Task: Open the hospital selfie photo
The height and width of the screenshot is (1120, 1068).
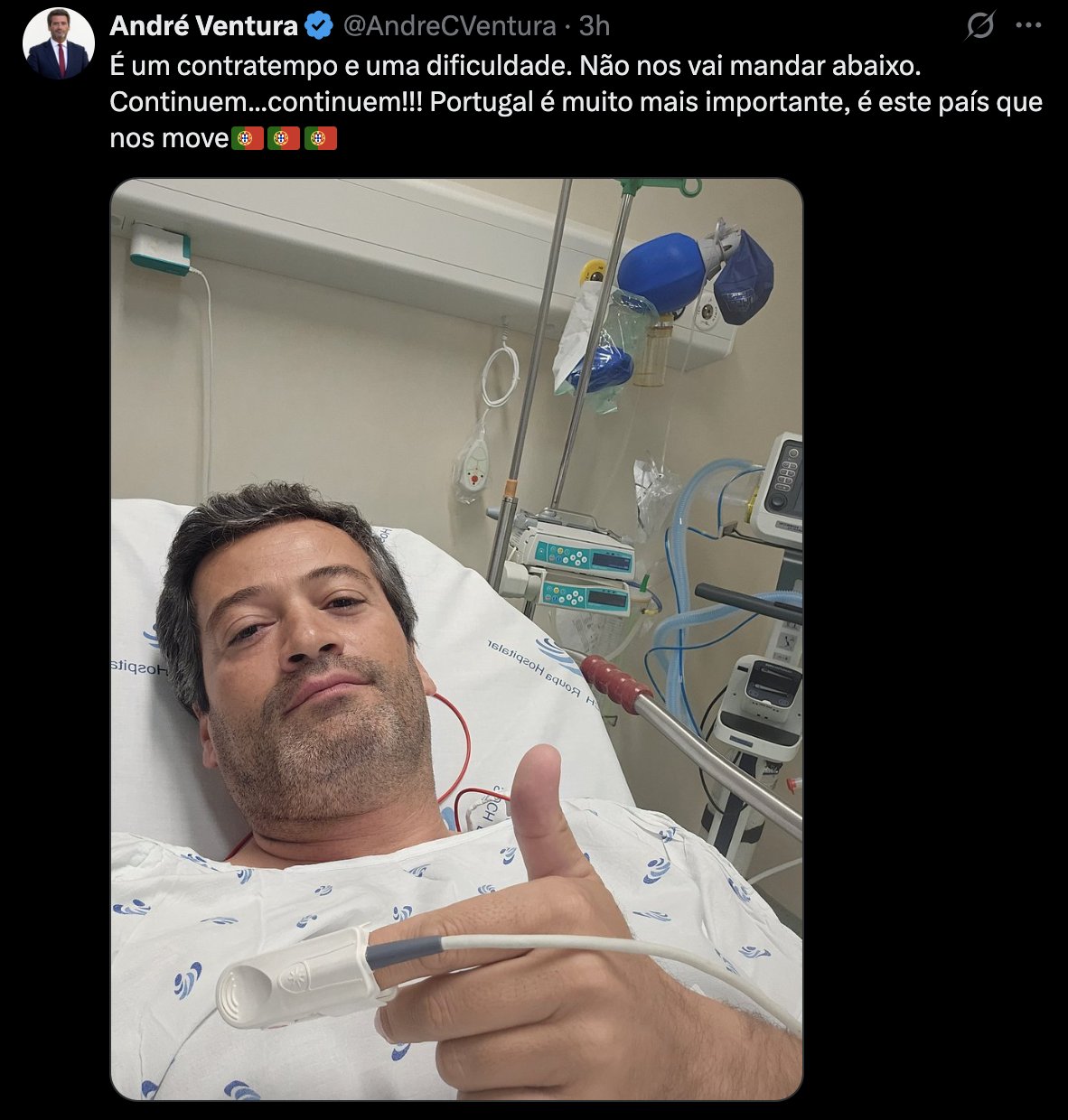Action: pyautogui.click(x=456, y=639)
